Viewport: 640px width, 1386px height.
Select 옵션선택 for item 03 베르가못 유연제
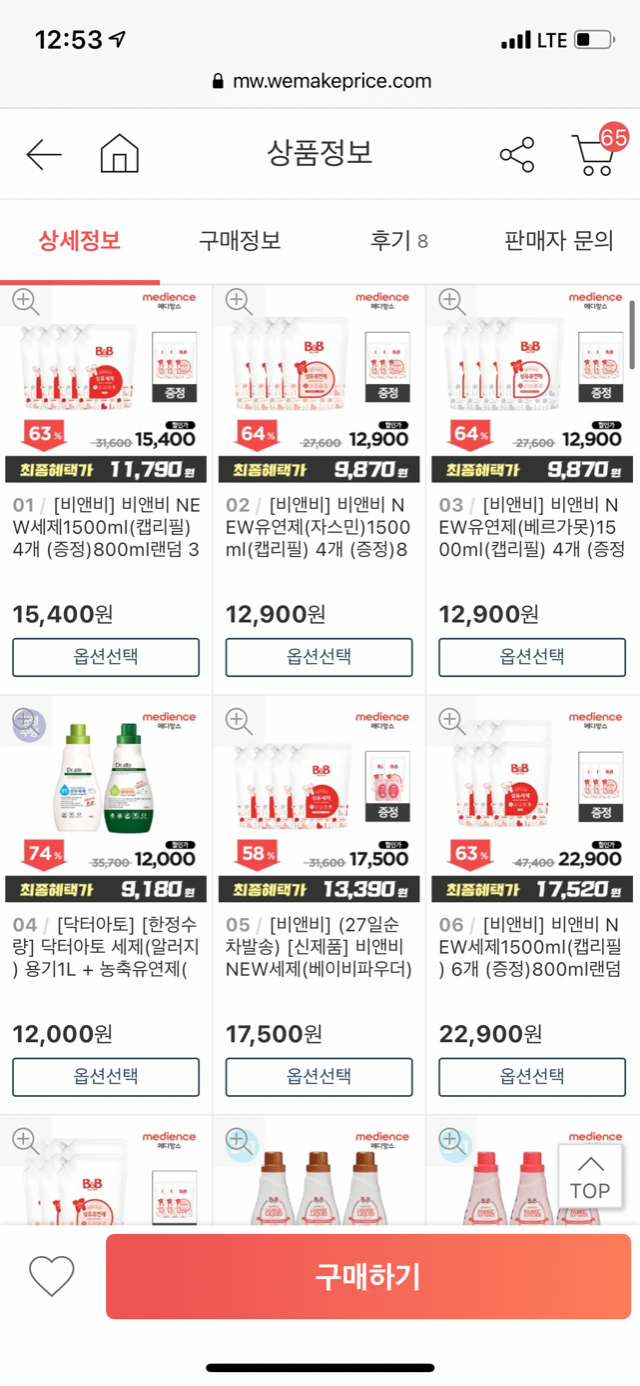coord(532,657)
